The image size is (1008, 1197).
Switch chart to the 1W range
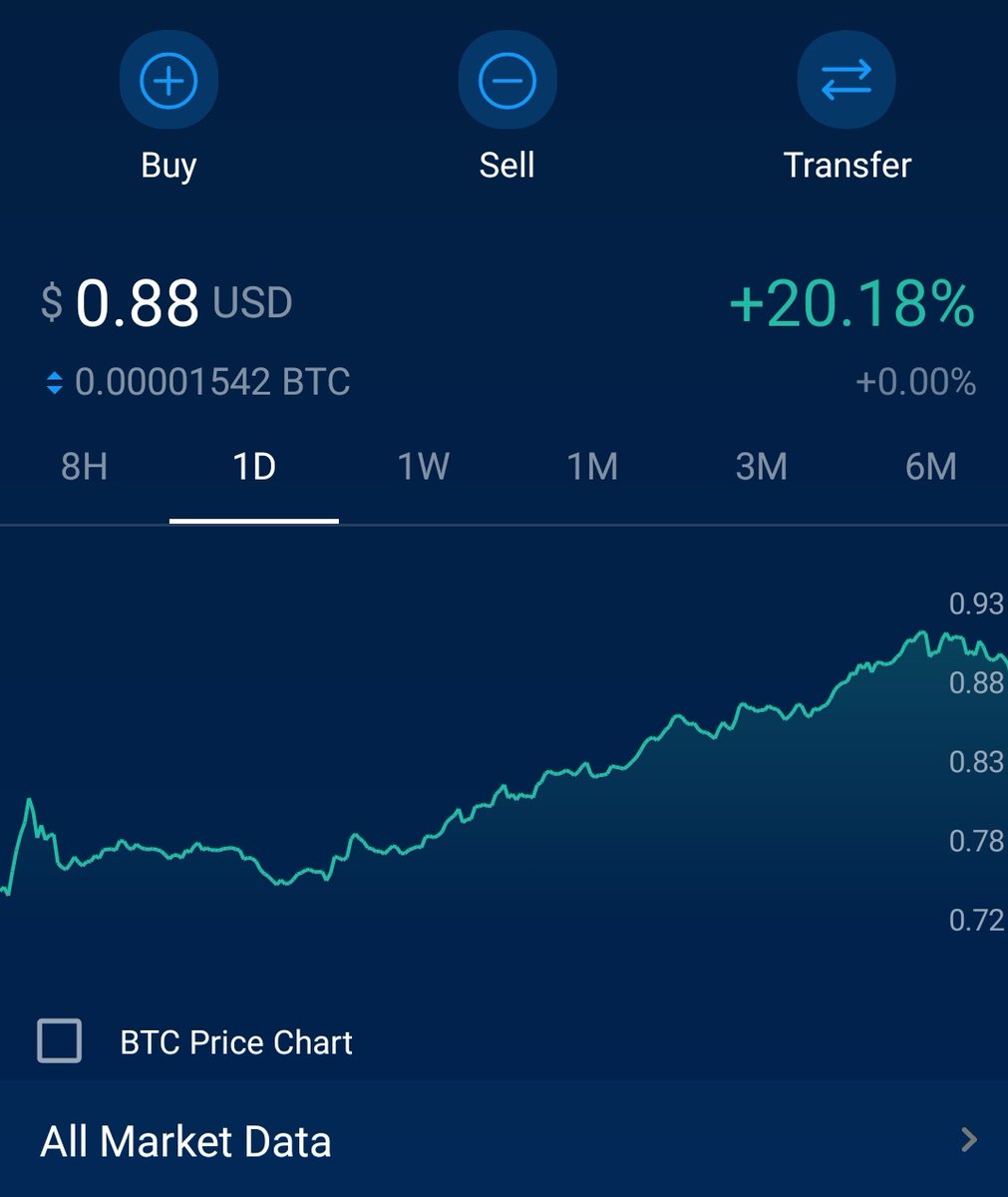tap(423, 466)
